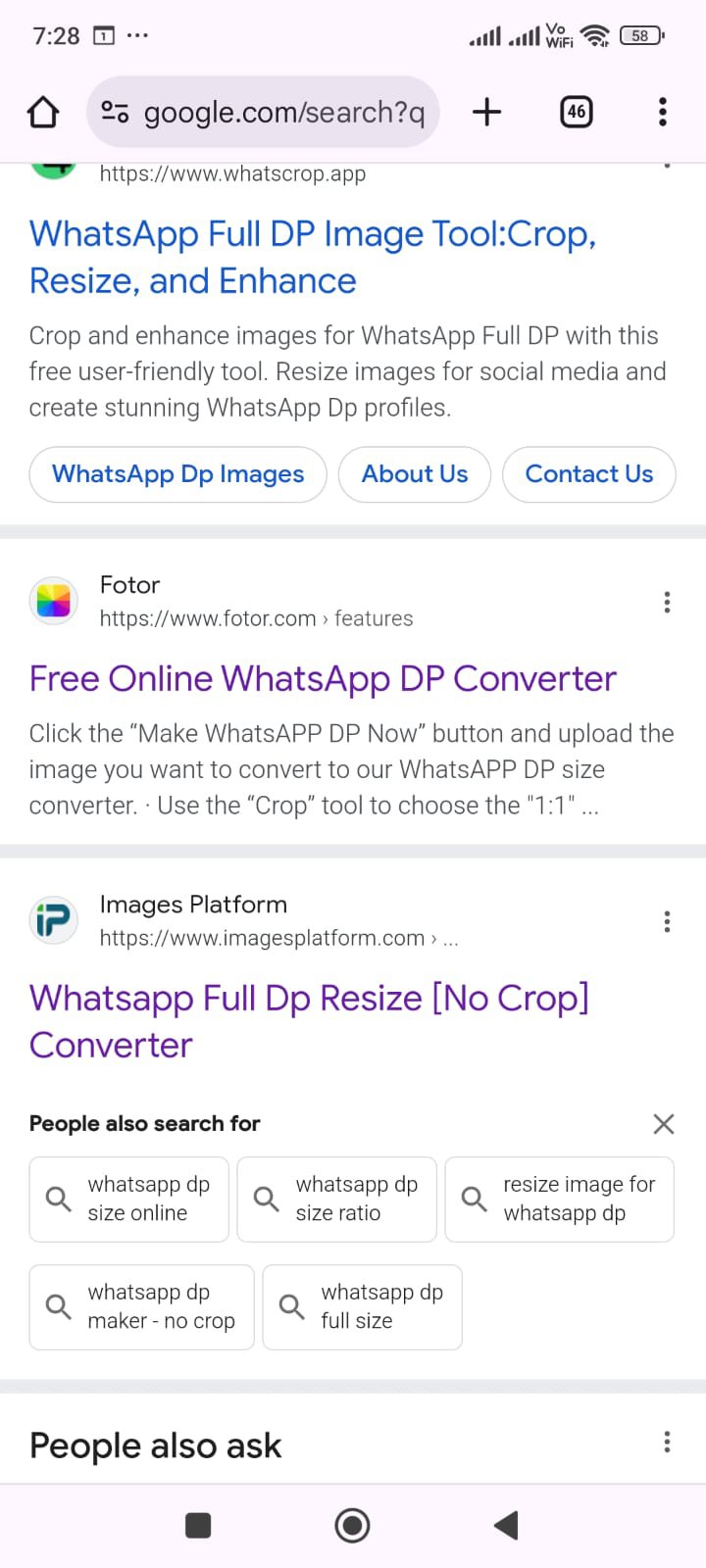Search for whatsapp dp size ratio

[x=337, y=1200]
